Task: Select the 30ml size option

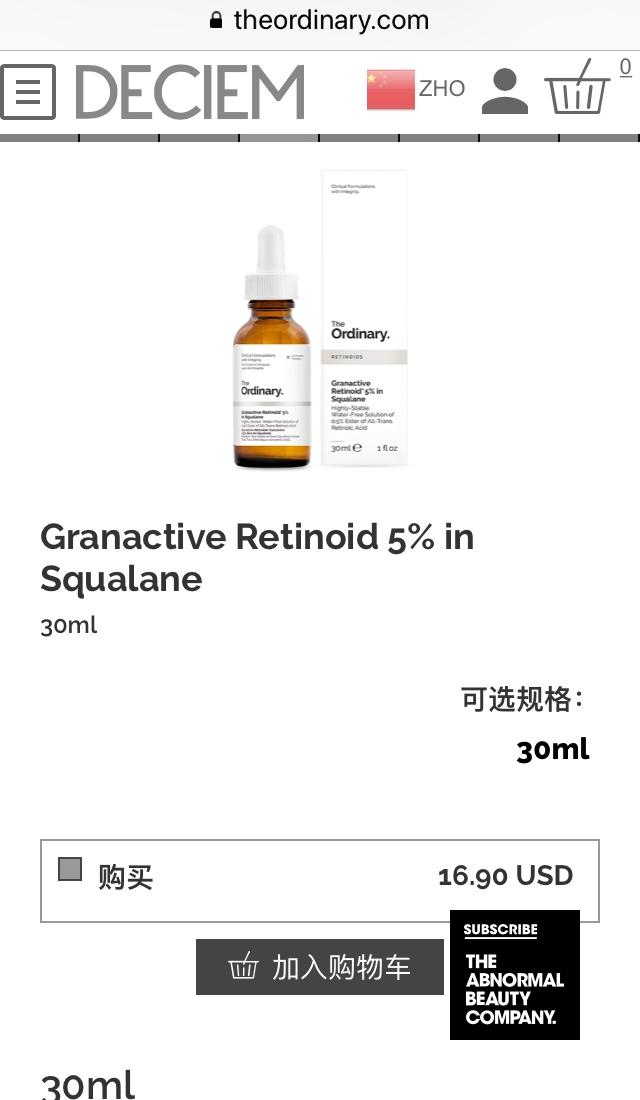Action: click(x=553, y=749)
